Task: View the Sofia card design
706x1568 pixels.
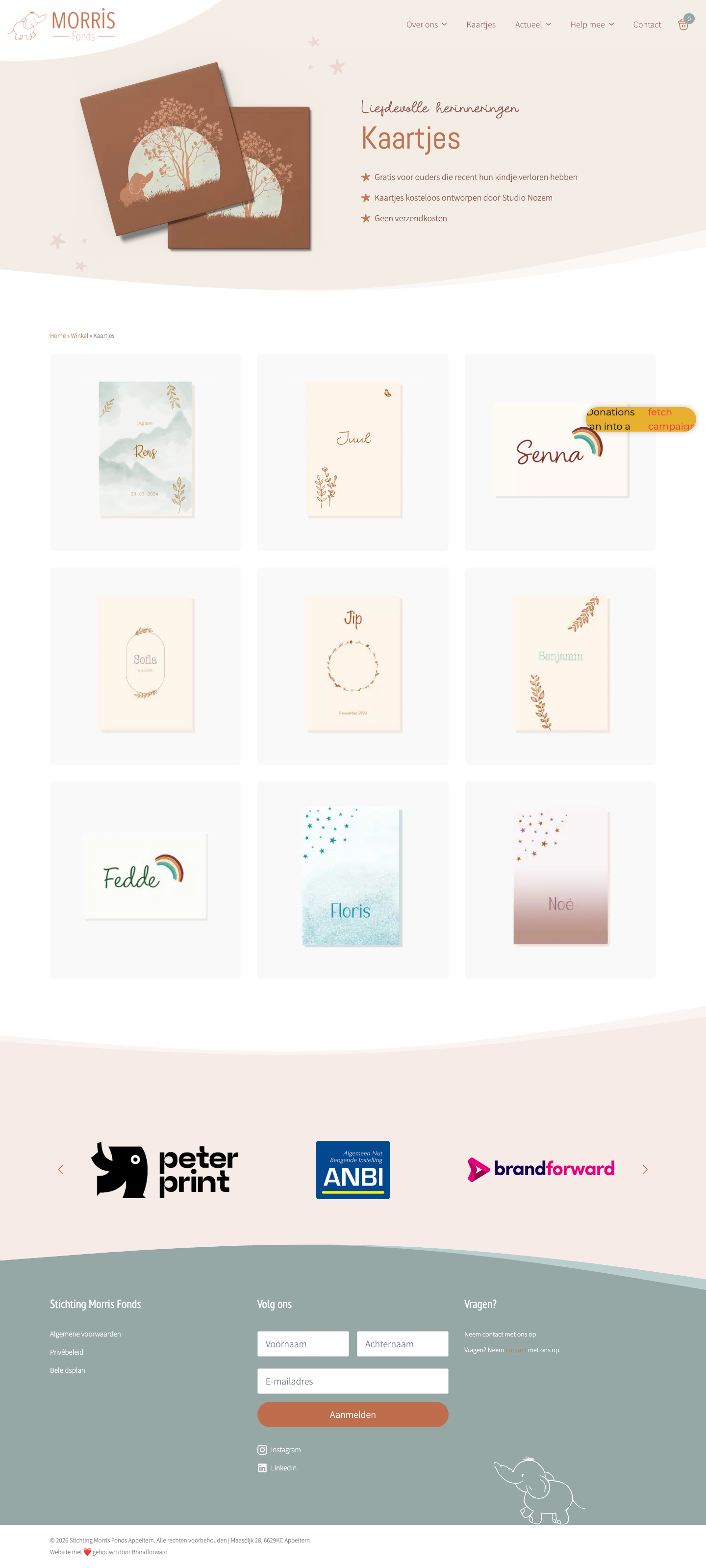Action: [146, 665]
